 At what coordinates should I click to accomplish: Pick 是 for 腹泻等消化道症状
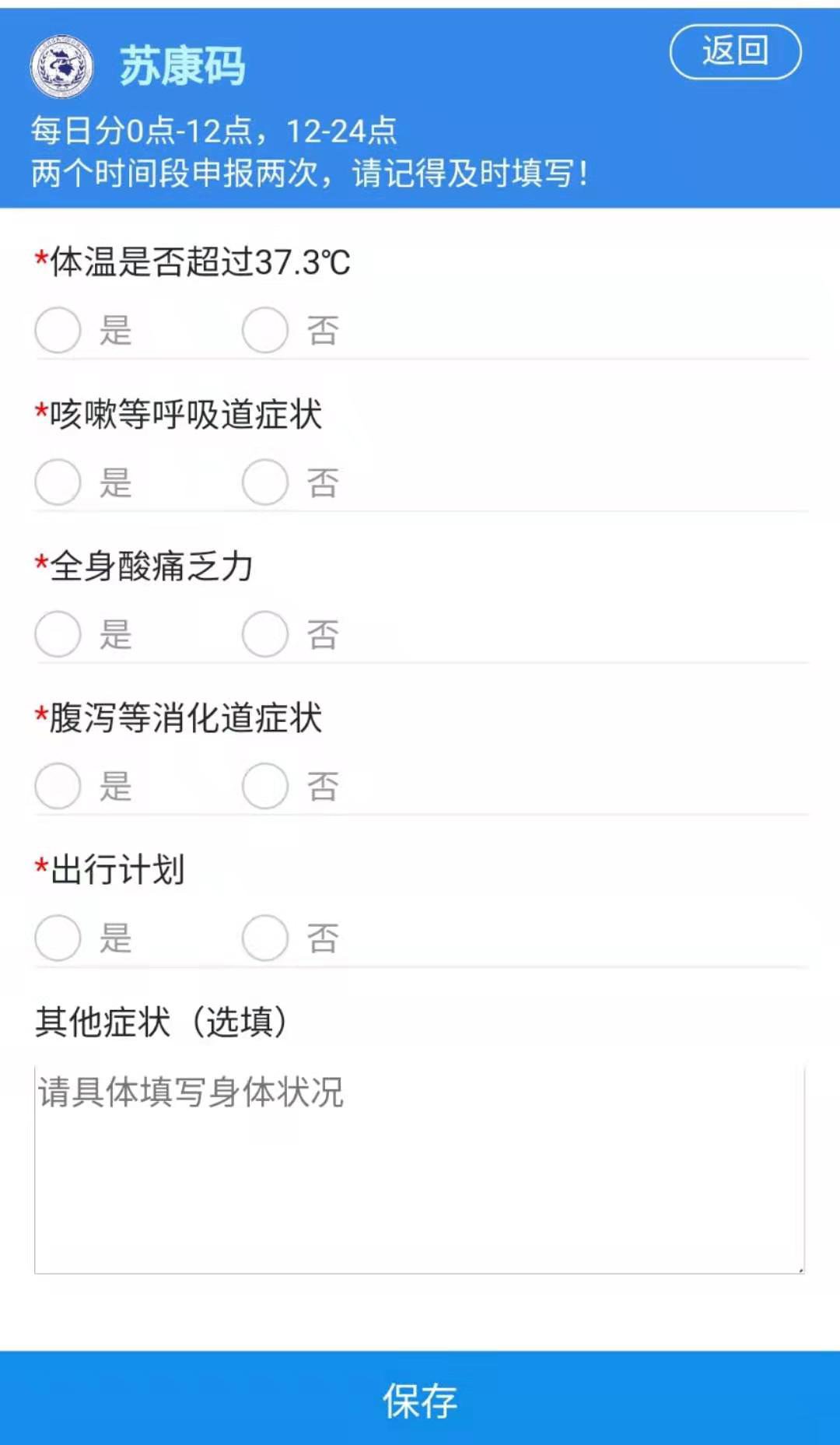[58, 785]
